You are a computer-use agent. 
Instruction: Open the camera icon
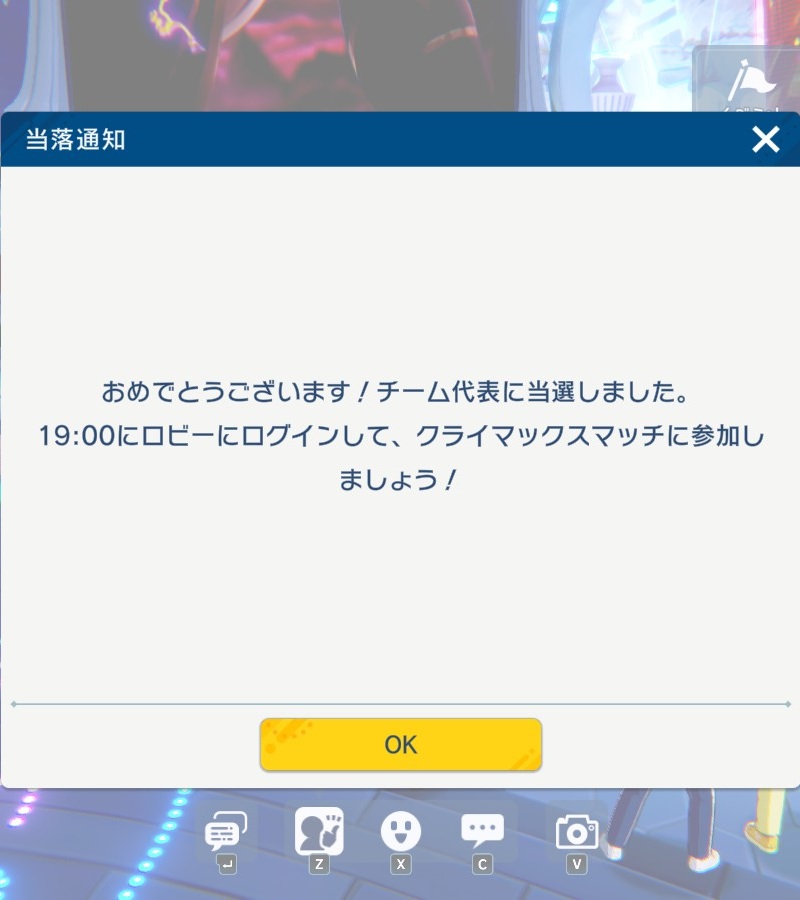[x=576, y=831]
